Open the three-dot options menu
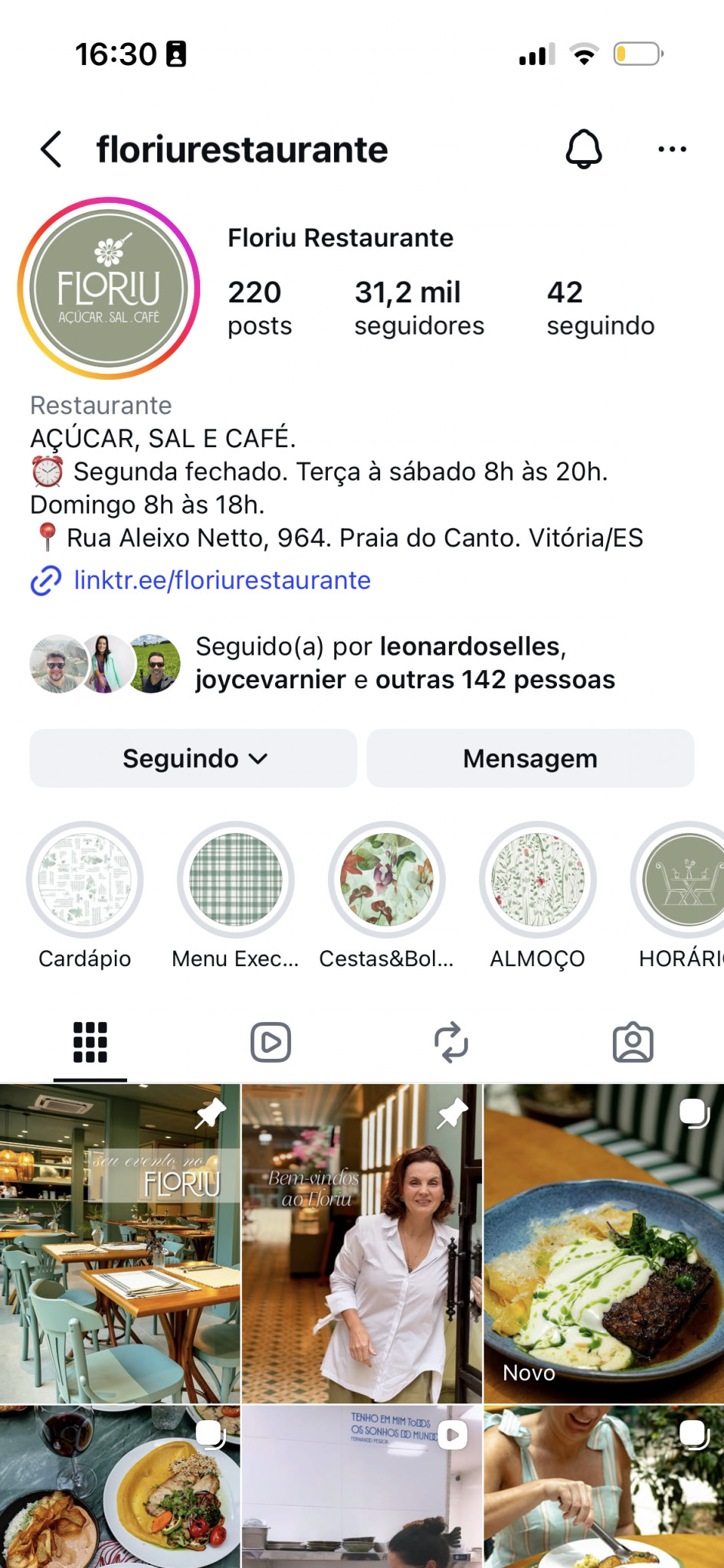This screenshot has width=724, height=1568. point(672,149)
